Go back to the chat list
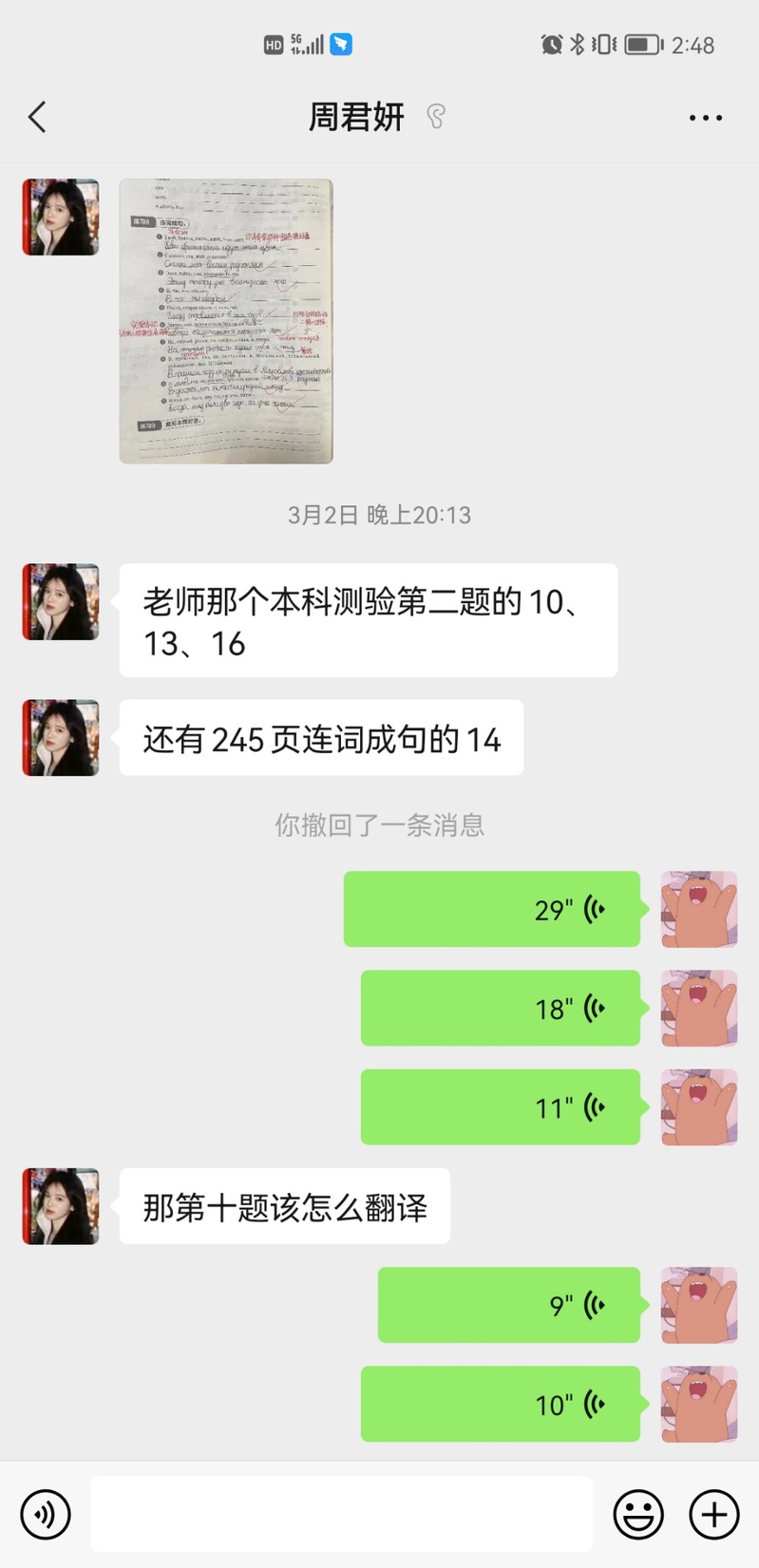The width and height of the screenshot is (759, 1568). (38, 118)
